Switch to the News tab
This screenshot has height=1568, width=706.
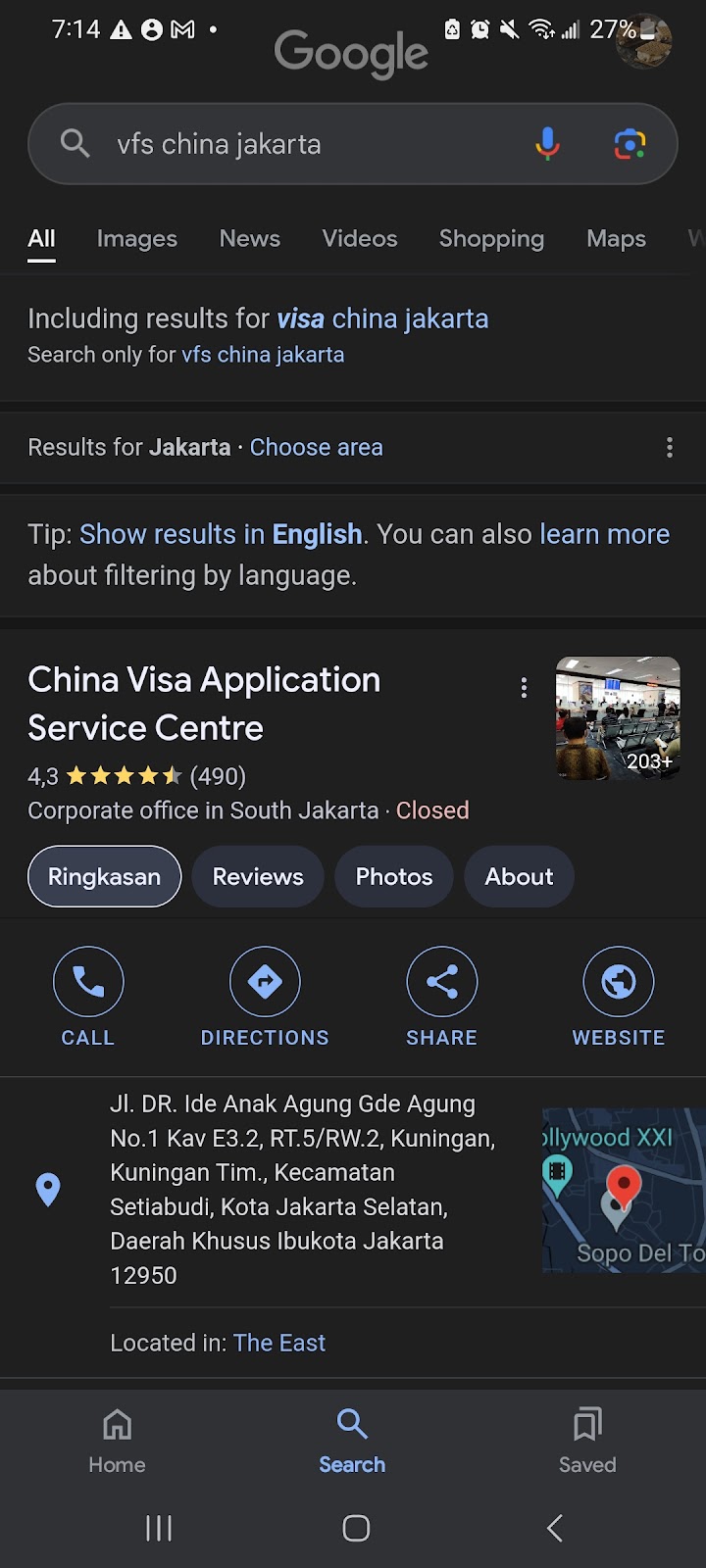[249, 239]
